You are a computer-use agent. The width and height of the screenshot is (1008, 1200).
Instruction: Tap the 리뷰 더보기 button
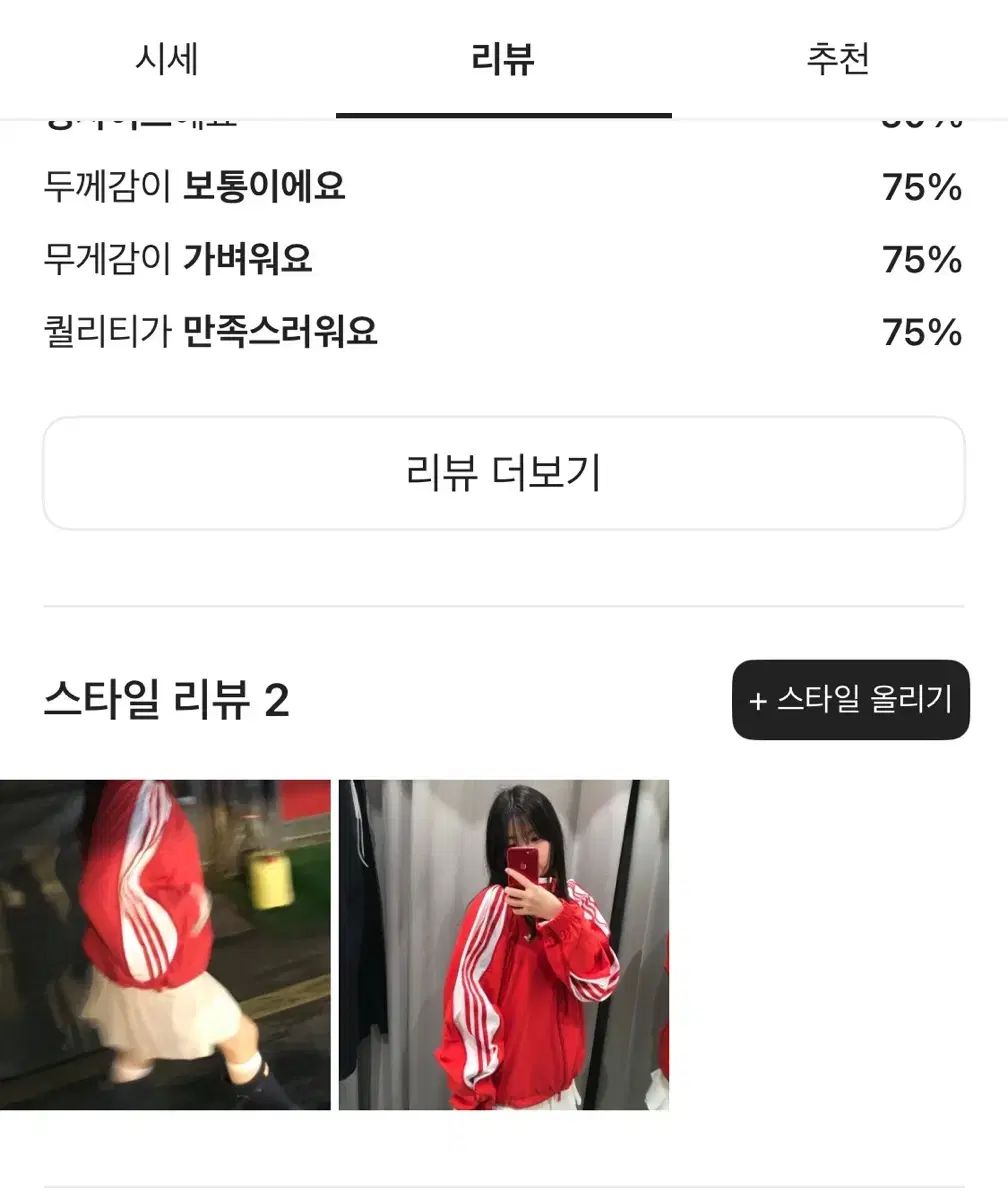coord(503,473)
